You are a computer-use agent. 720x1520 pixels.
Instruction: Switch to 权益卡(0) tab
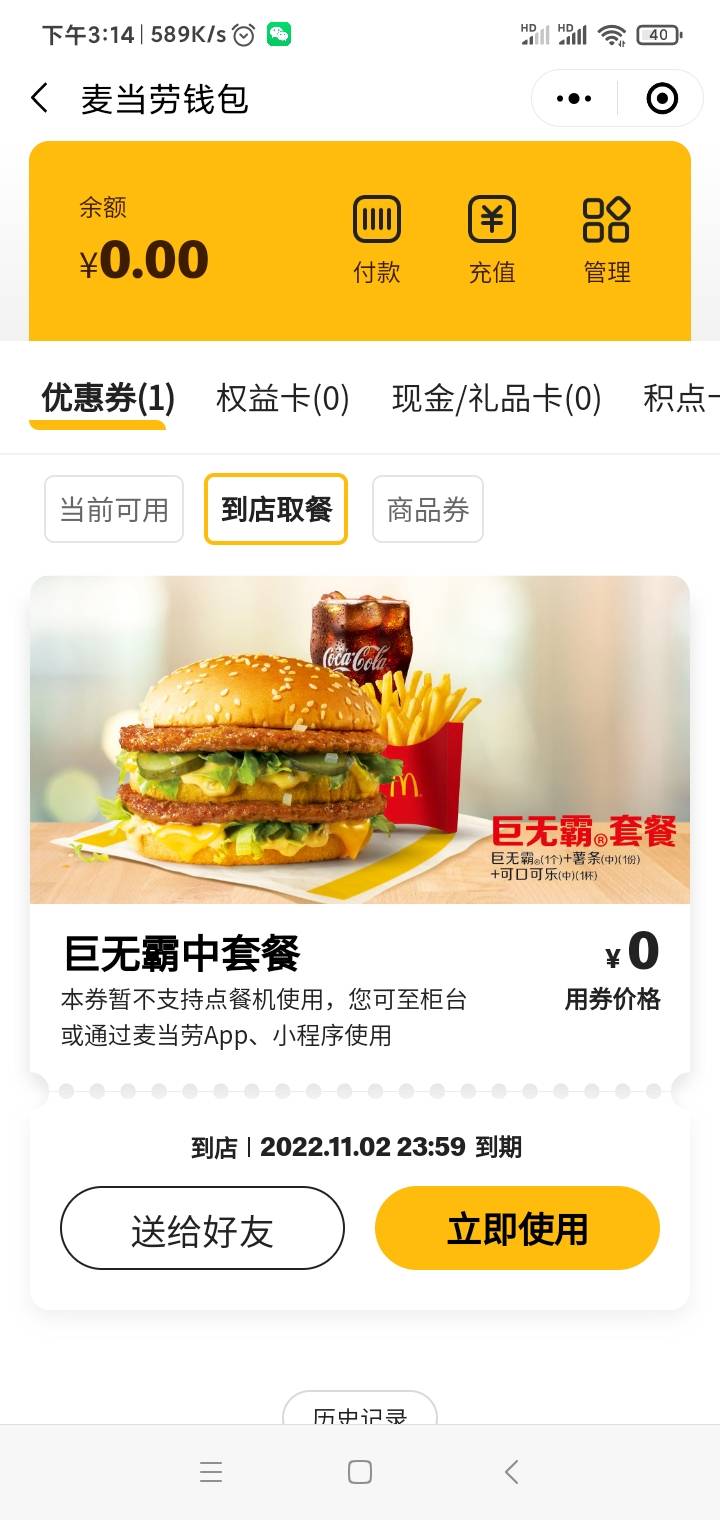click(283, 398)
